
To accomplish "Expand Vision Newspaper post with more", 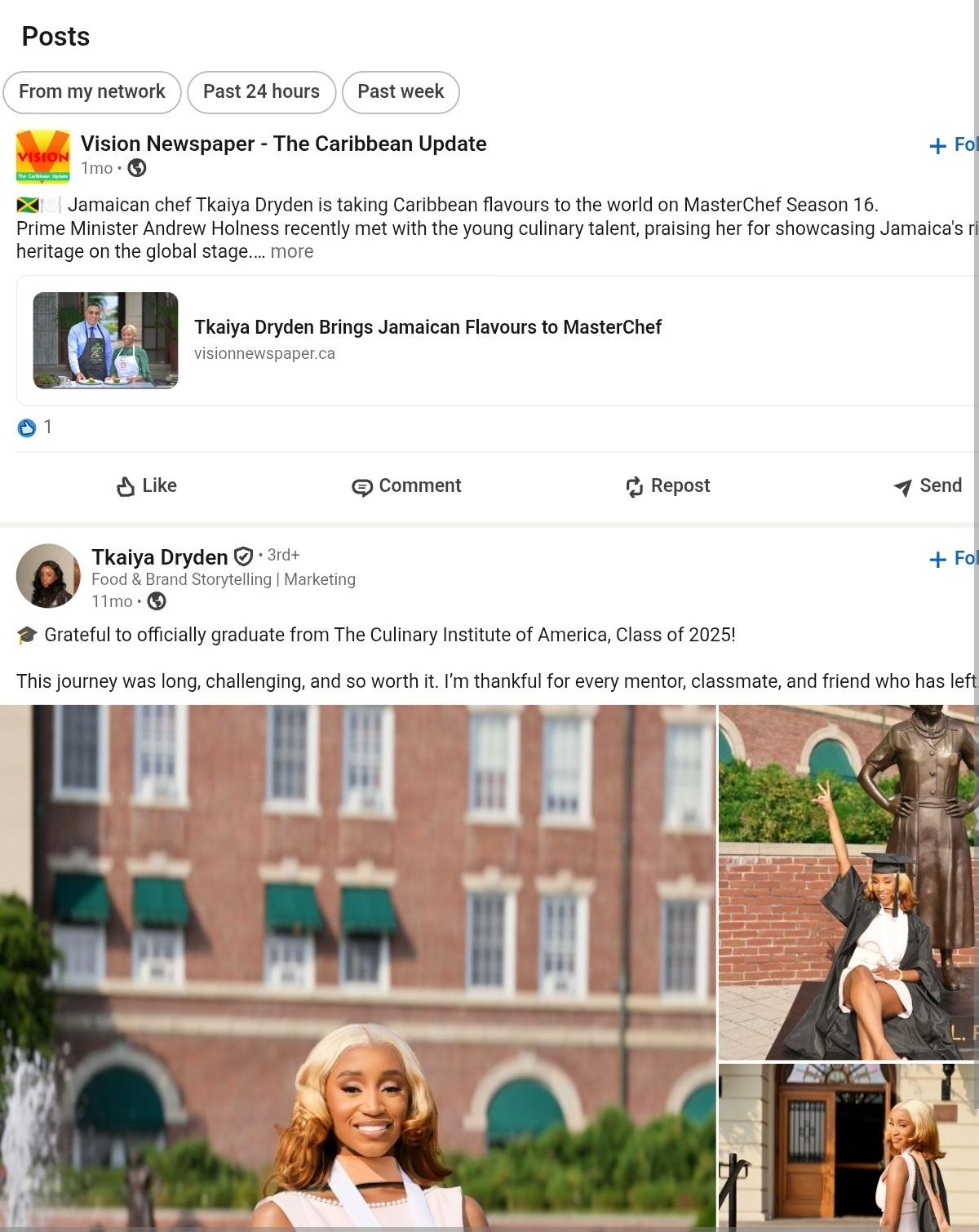I will [292, 251].
